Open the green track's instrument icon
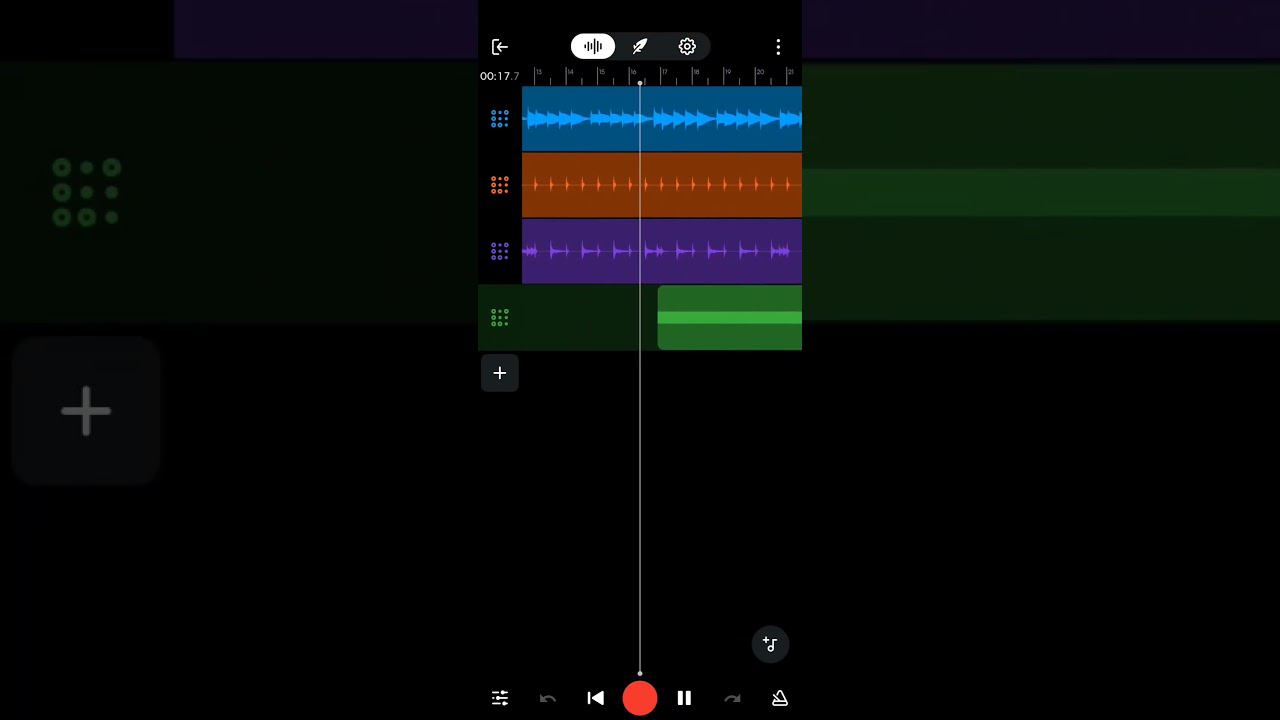 coord(500,317)
